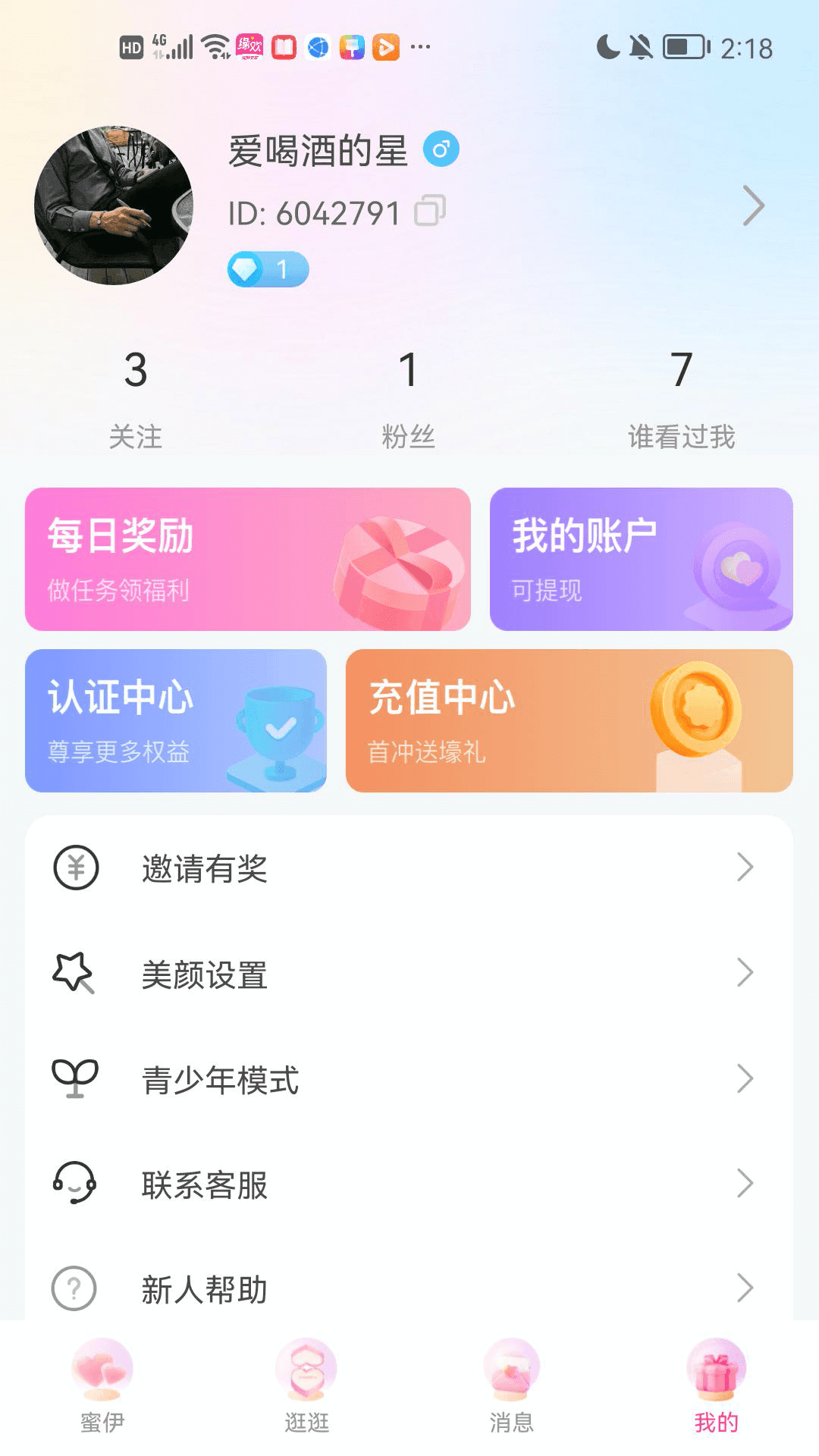Image resolution: width=819 pixels, height=1456 pixels.
Task: Open profile details via the top arrow
Action: (x=752, y=206)
